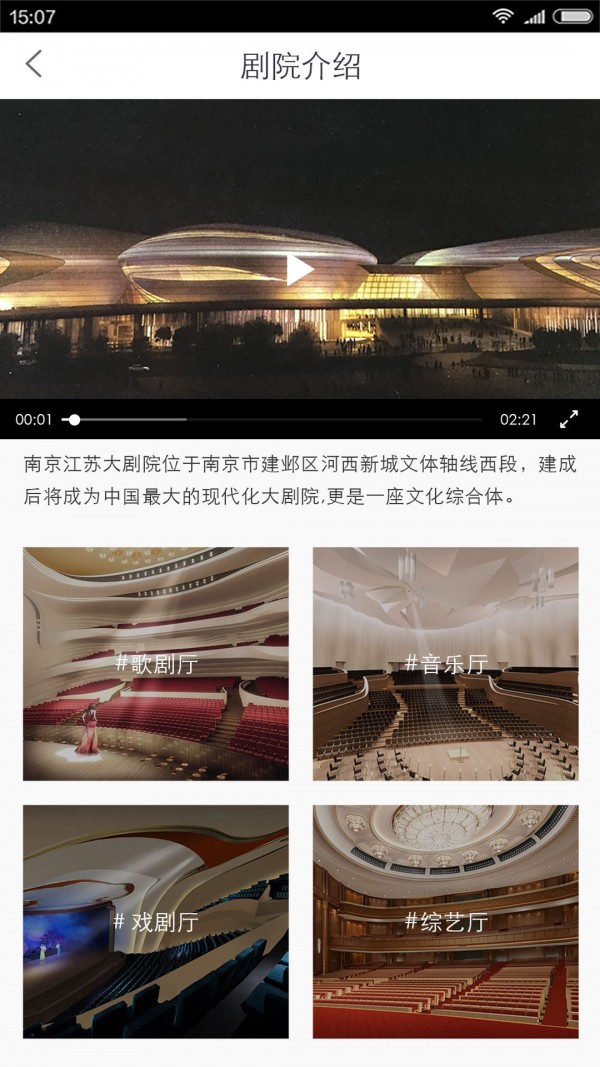The image size is (600, 1067).
Task: Play the theater introduction video
Action: pos(299,269)
